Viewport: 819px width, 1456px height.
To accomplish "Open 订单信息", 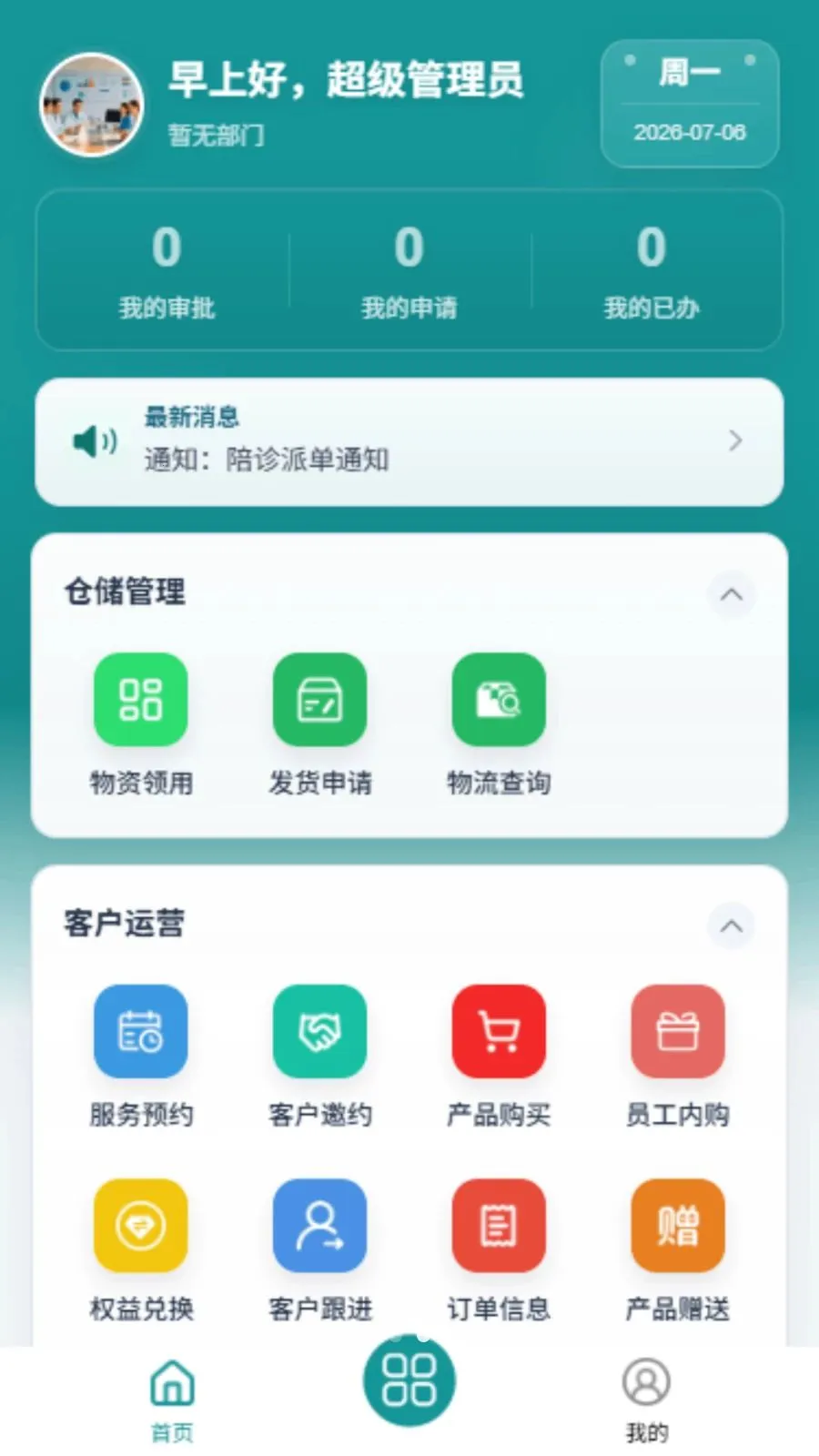I will pos(499,1251).
